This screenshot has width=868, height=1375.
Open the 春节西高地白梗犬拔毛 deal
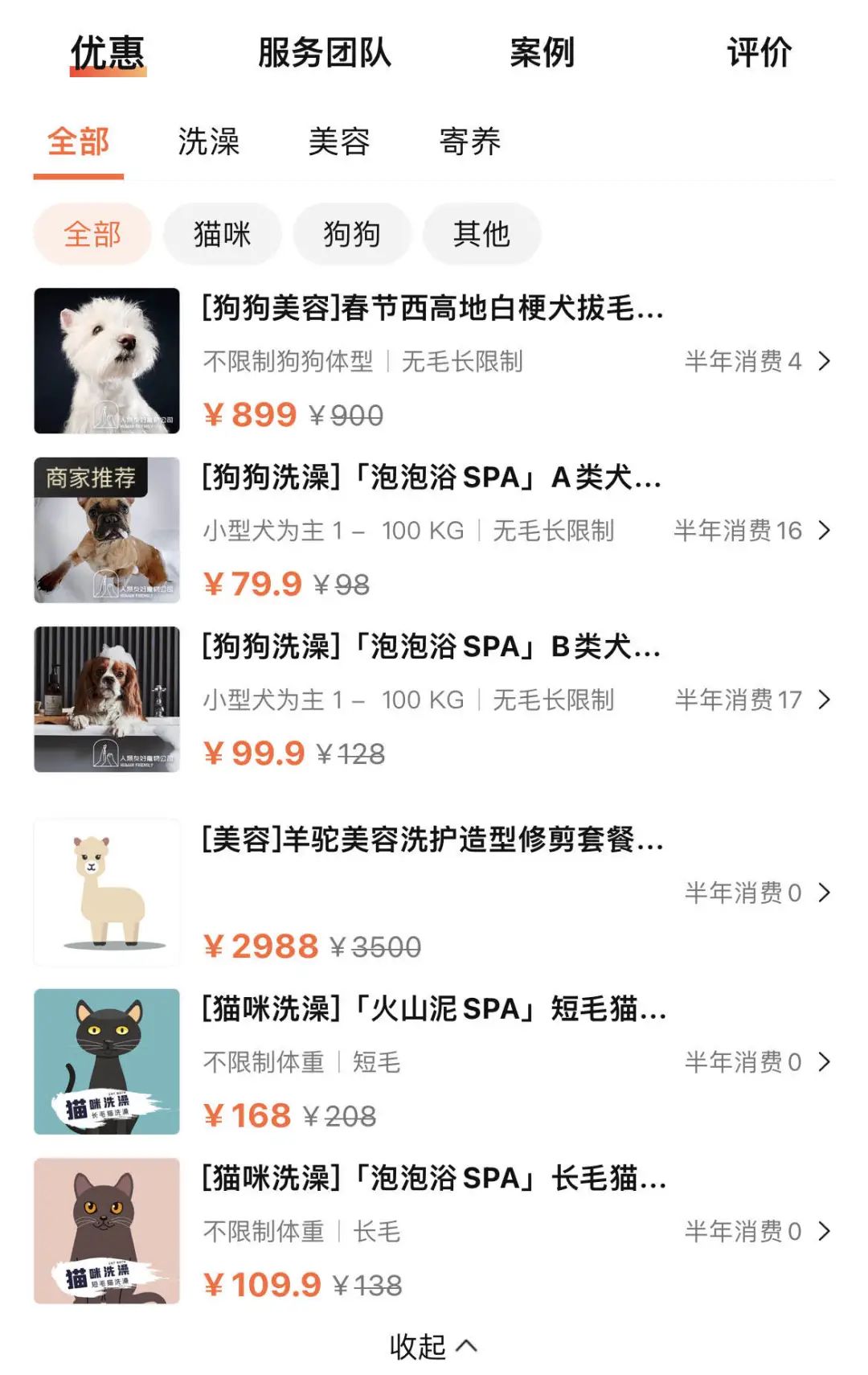tap(432, 309)
